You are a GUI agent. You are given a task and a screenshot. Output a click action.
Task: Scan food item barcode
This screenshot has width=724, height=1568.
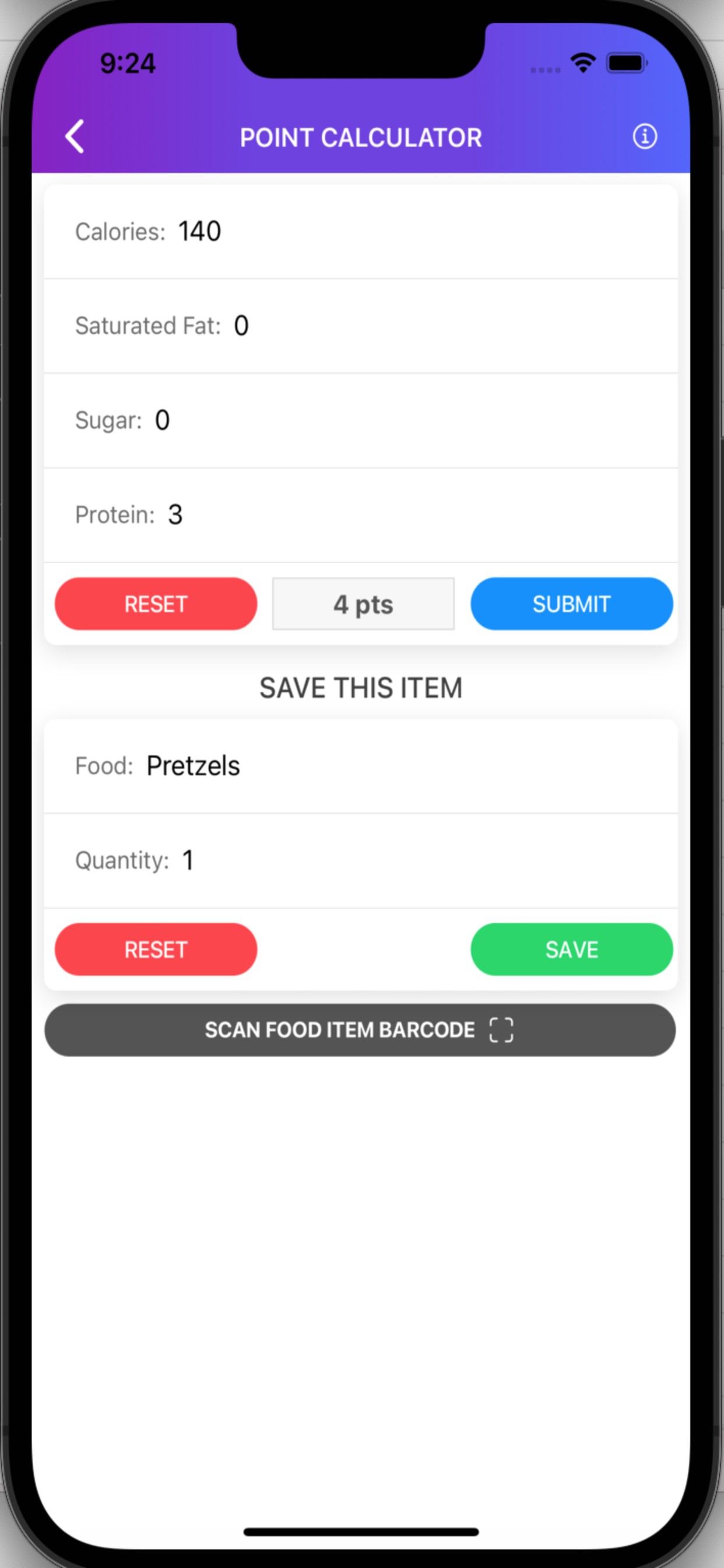(360, 1030)
